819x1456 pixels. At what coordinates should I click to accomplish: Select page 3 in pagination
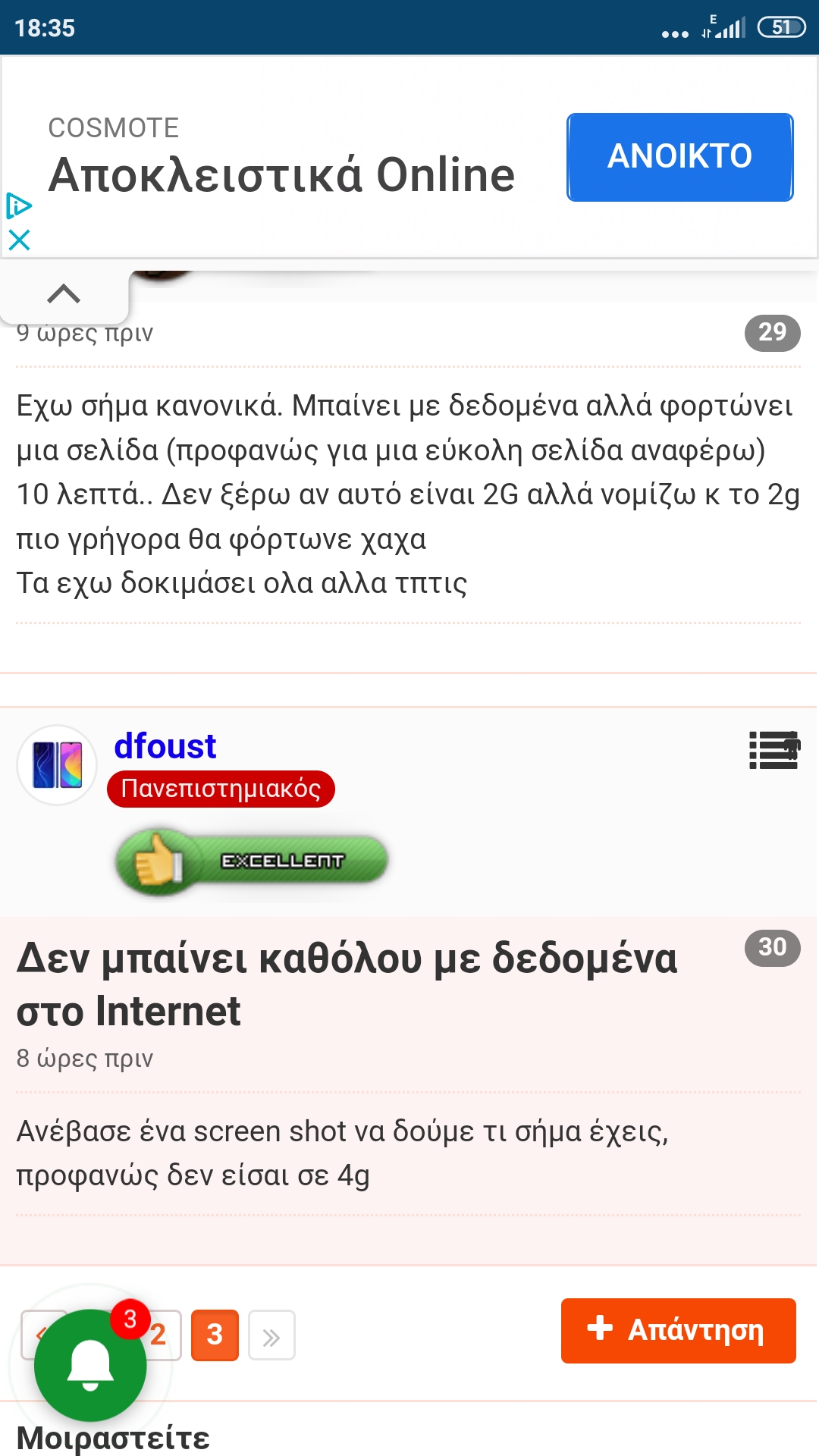[x=215, y=1335]
